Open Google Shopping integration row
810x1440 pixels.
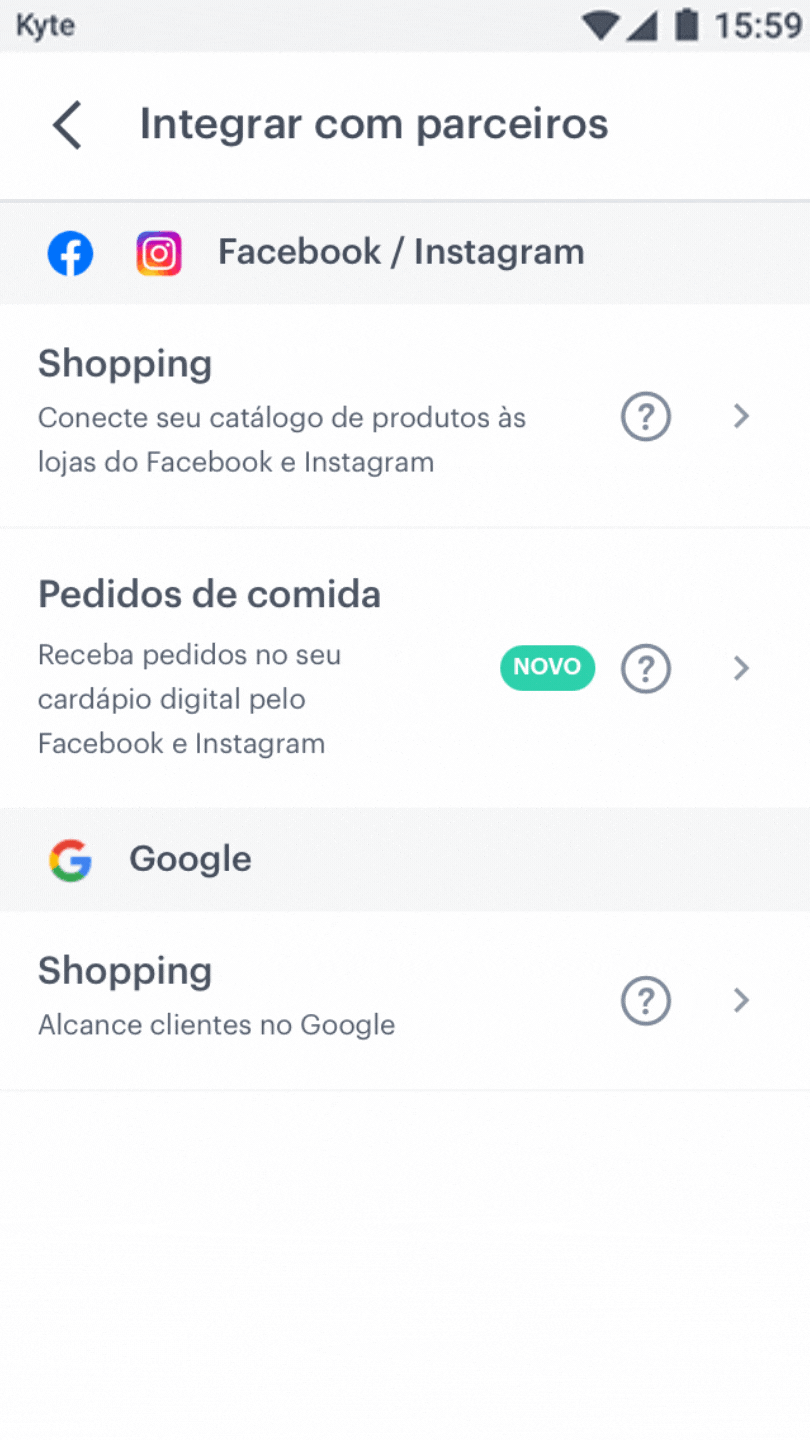tap(405, 1000)
